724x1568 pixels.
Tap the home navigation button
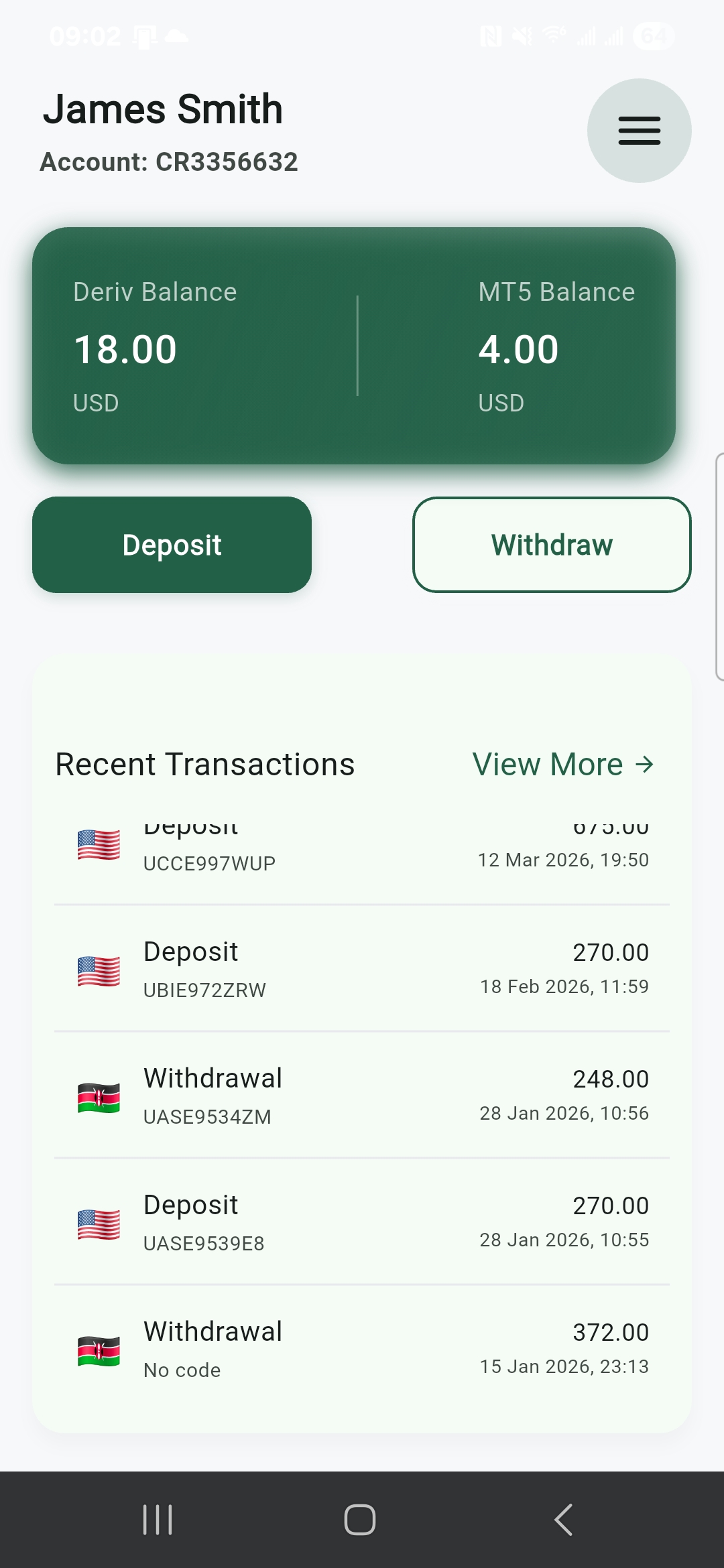pos(360,1518)
